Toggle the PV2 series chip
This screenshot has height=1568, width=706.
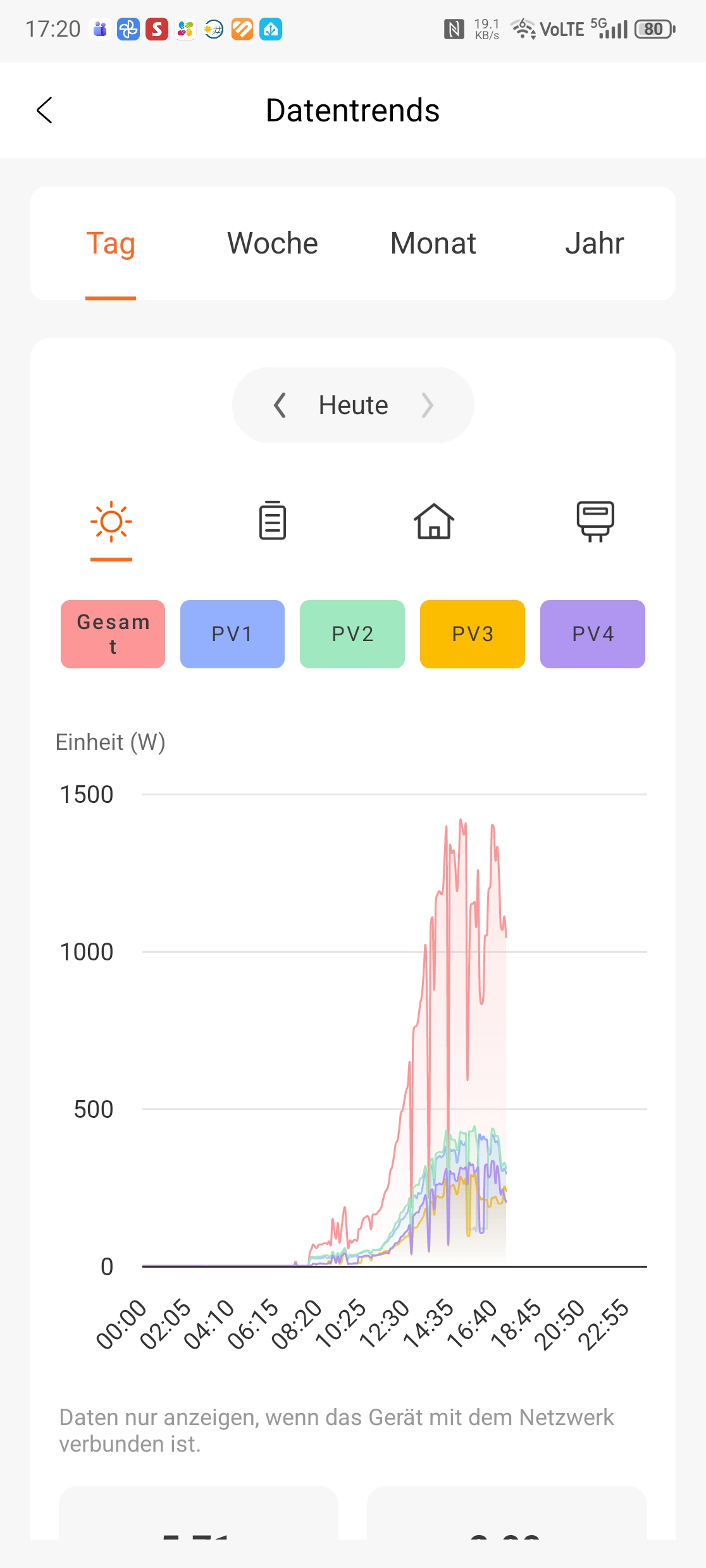352,634
